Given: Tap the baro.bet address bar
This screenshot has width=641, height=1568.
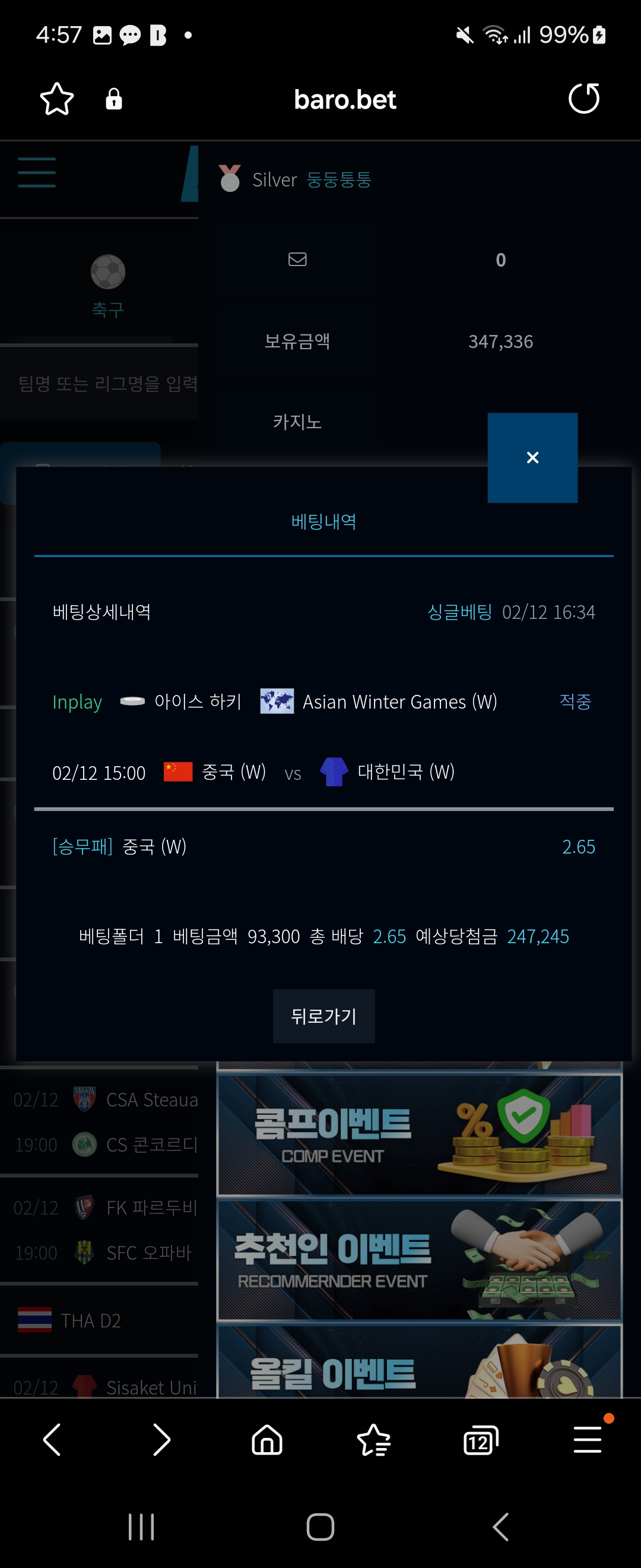Looking at the screenshot, I should 345,100.
